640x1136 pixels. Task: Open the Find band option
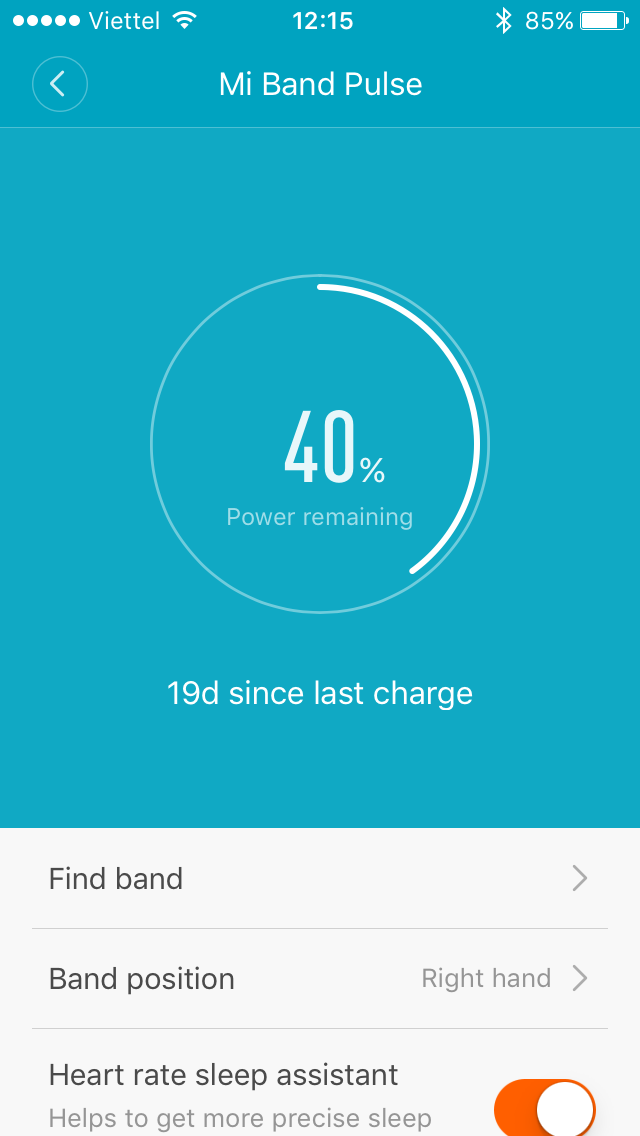(x=320, y=879)
